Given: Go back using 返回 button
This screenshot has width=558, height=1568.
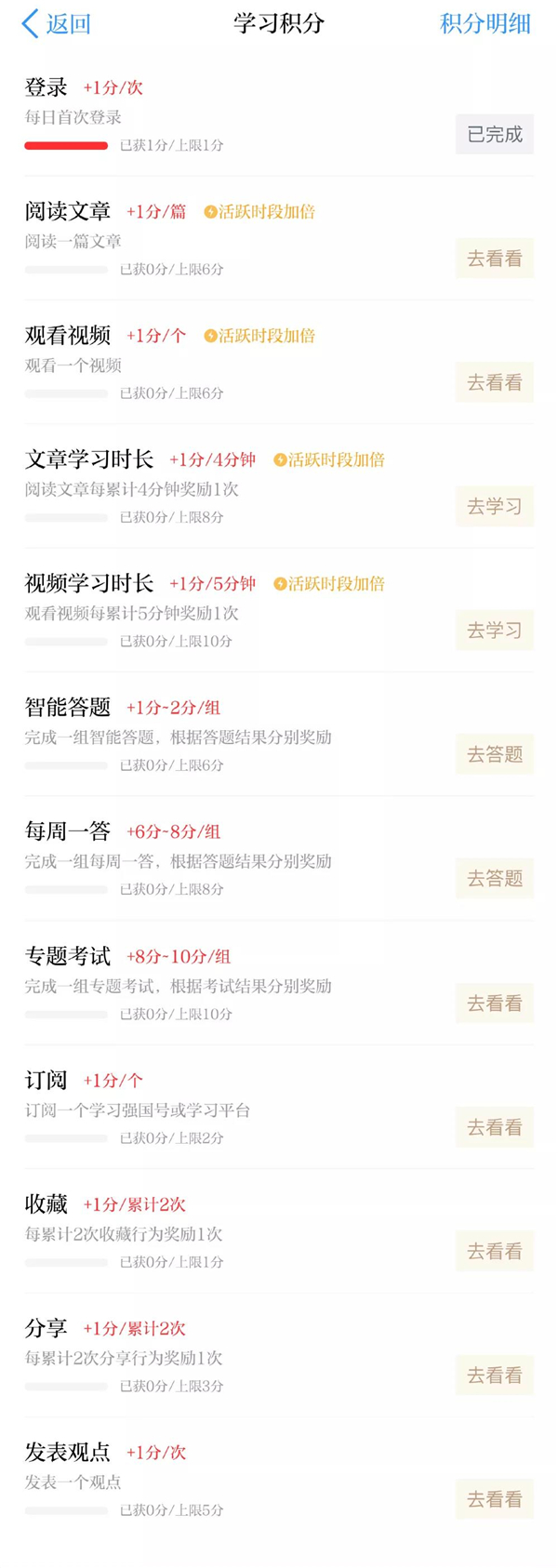Looking at the screenshot, I should pyautogui.click(x=56, y=23).
